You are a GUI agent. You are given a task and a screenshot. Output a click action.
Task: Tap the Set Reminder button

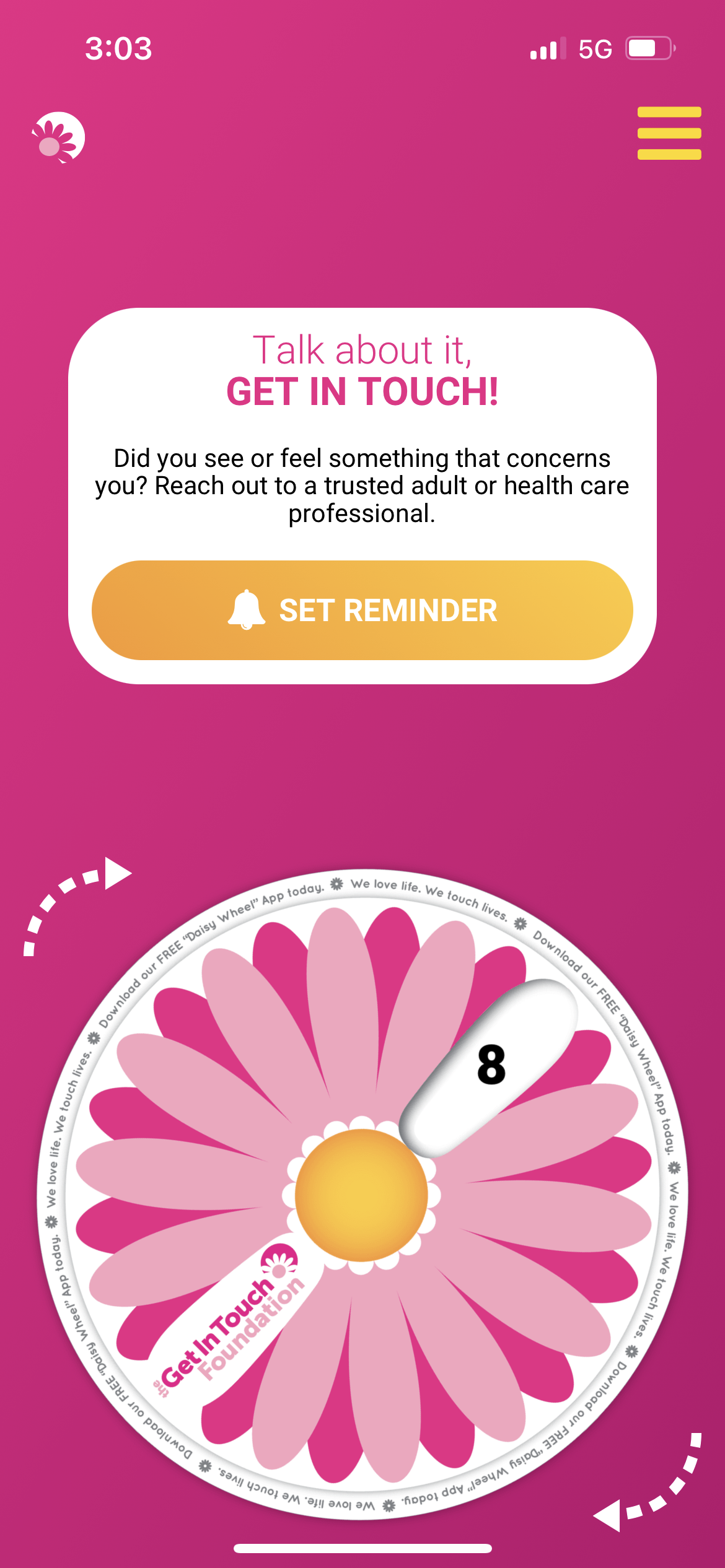362,610
